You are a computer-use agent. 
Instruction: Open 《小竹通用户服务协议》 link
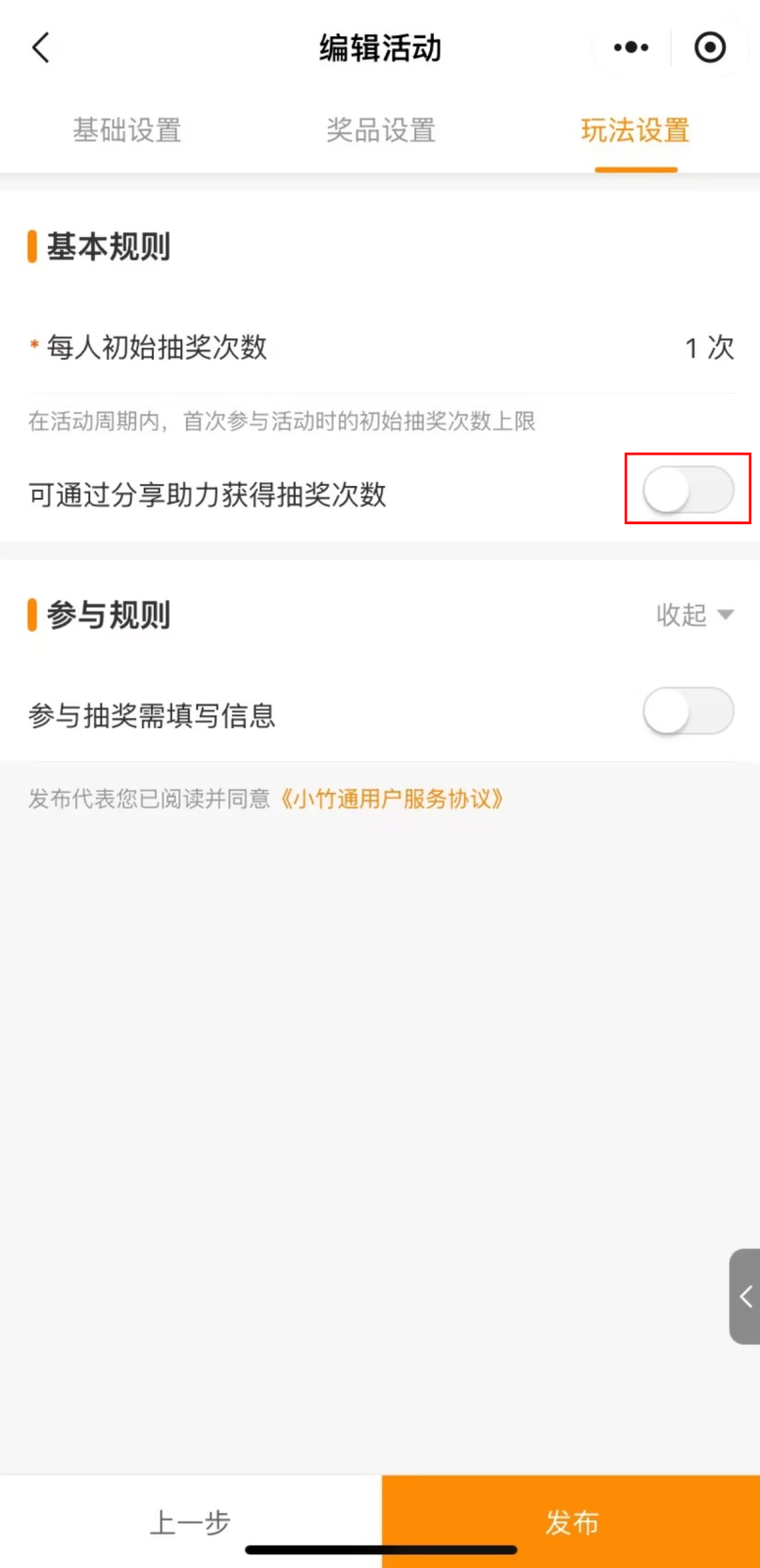click(392, 799)
